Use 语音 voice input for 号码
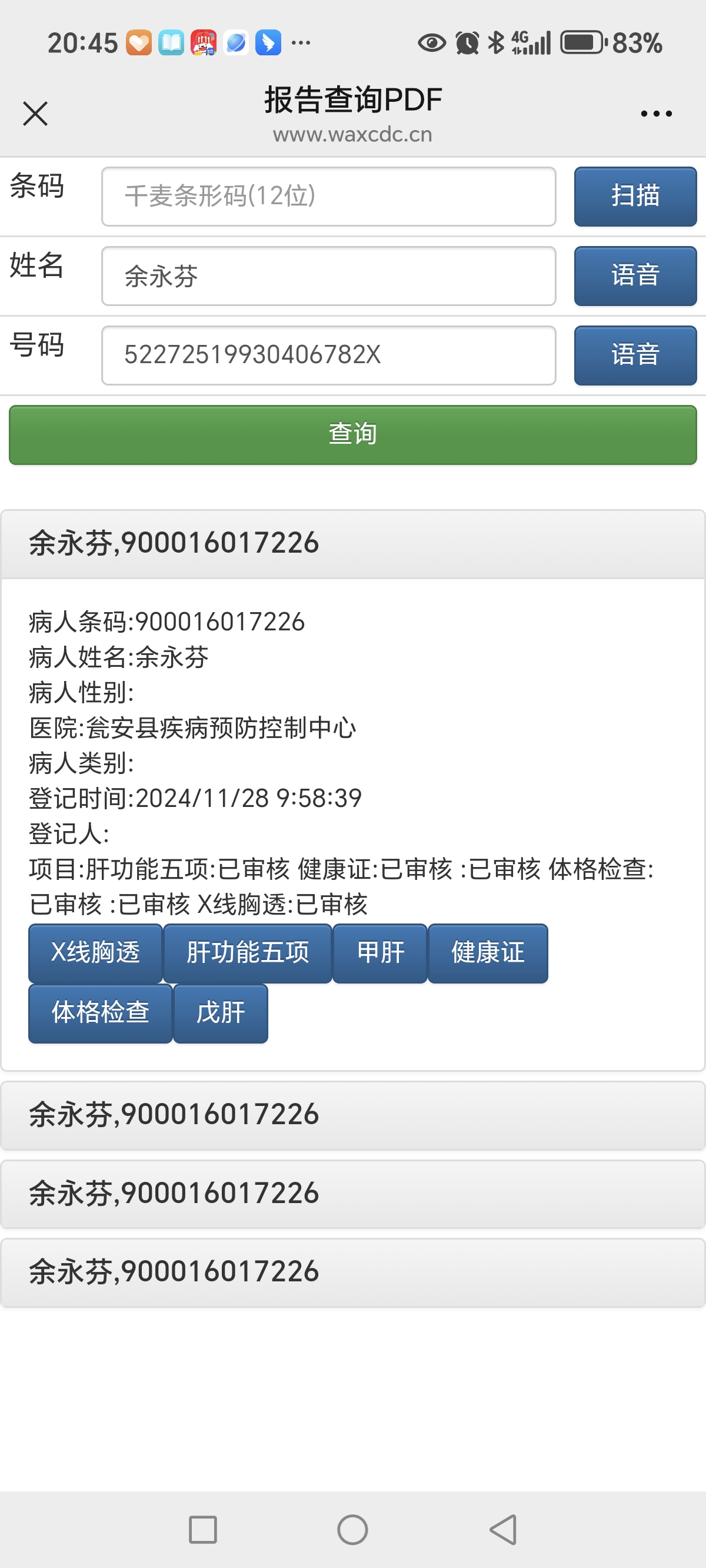The height and width of the screenshot is (1568, 706). coord(635,355)
